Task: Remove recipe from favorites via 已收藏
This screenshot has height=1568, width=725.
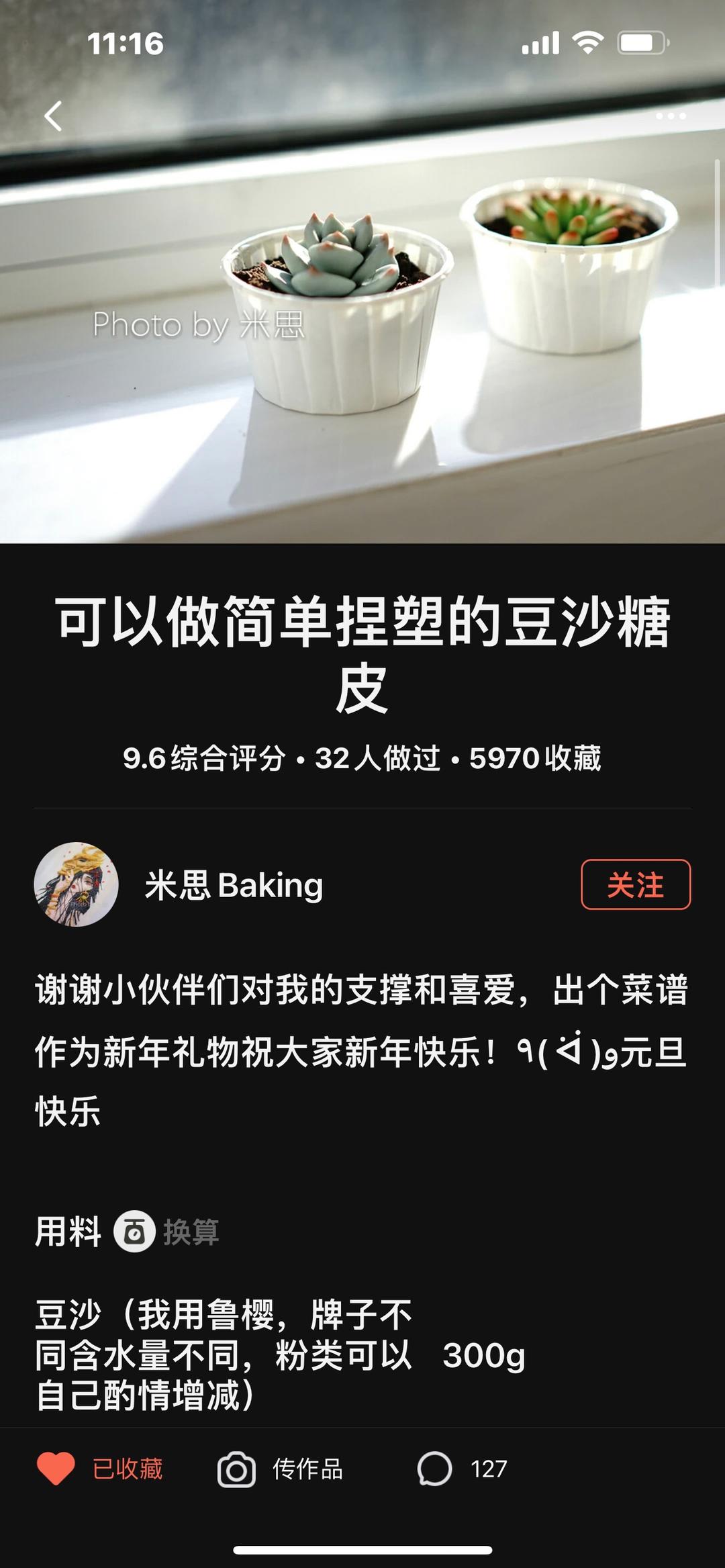Action: (x=101, y=1469)
